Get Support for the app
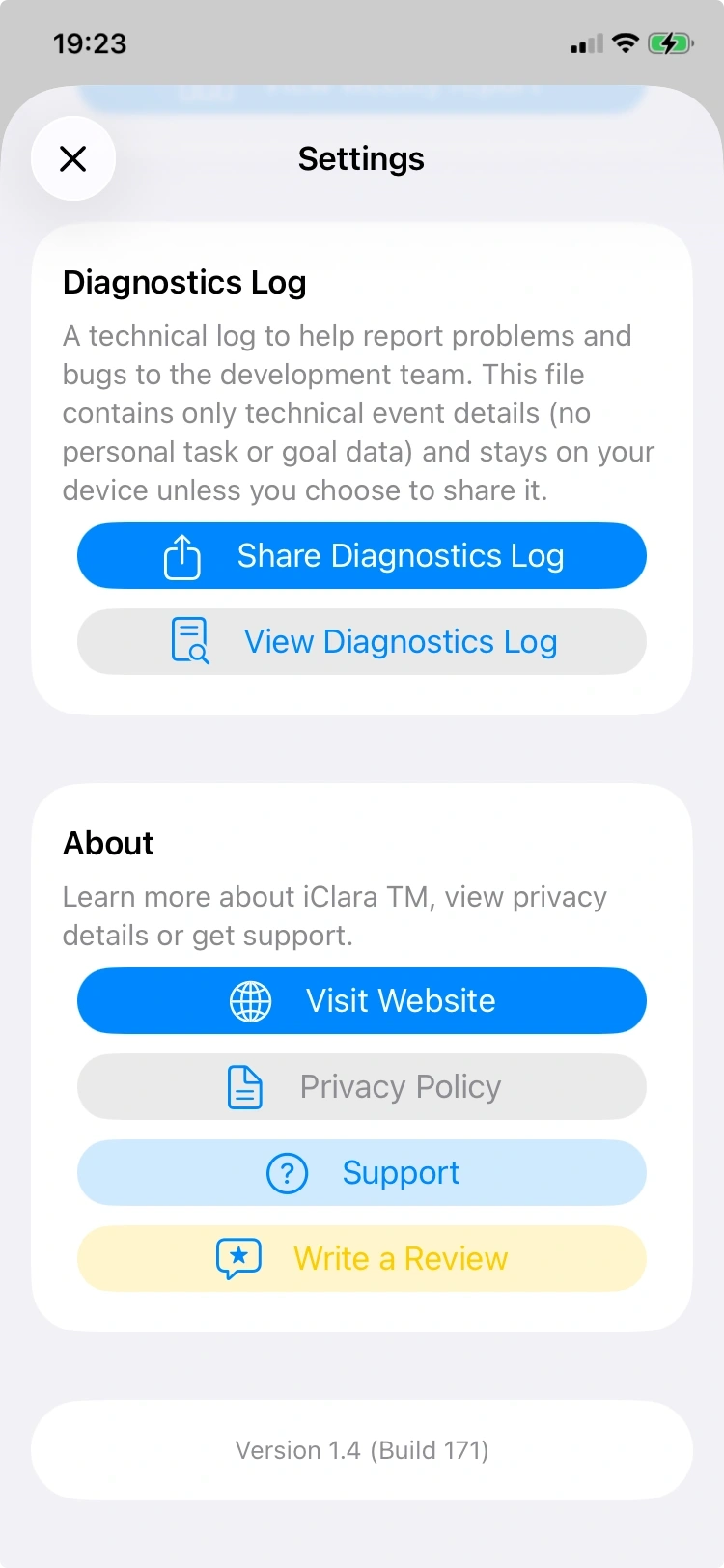 (362, 1172)
